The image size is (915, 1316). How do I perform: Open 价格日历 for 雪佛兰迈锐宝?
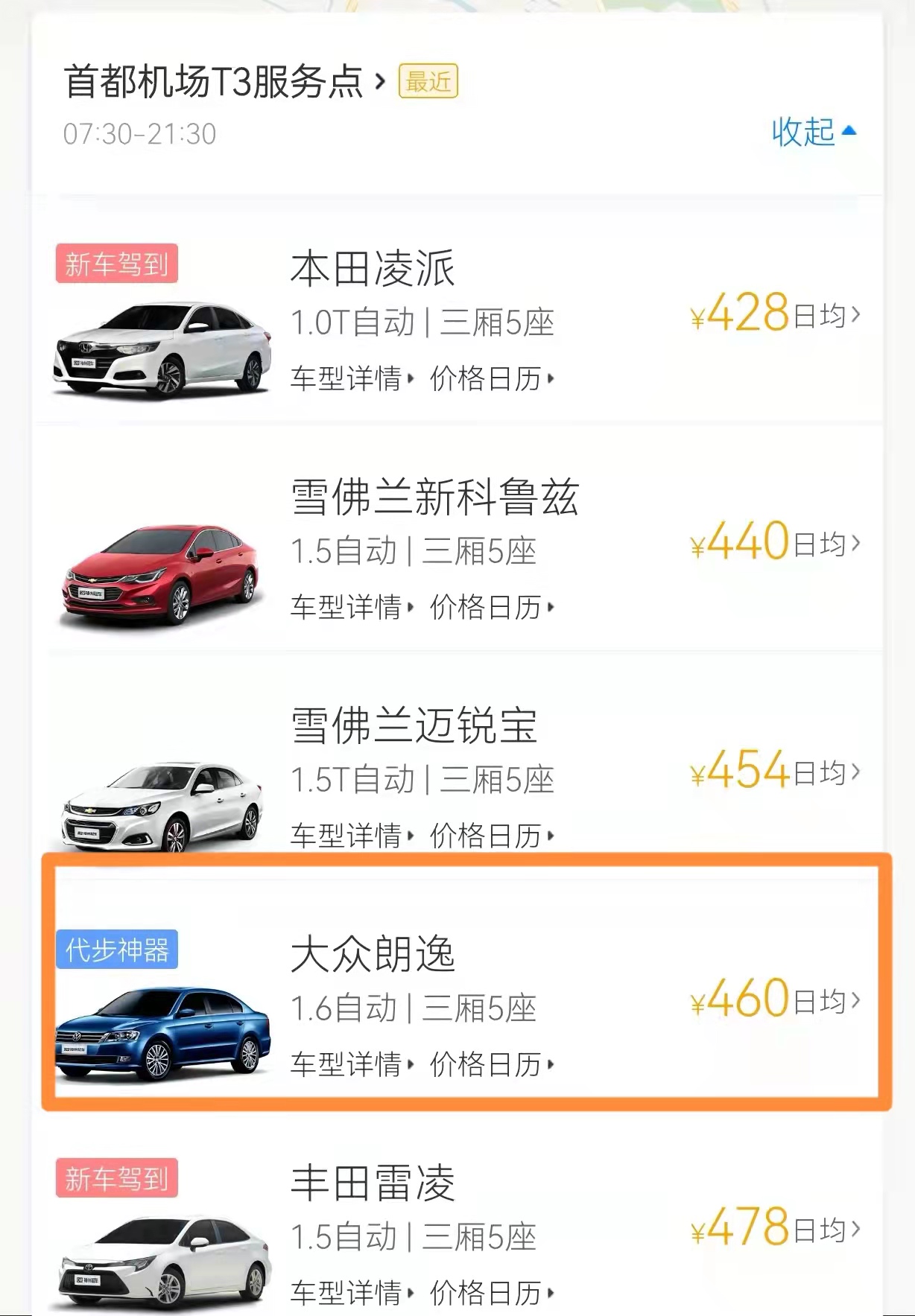coord(492,836)
